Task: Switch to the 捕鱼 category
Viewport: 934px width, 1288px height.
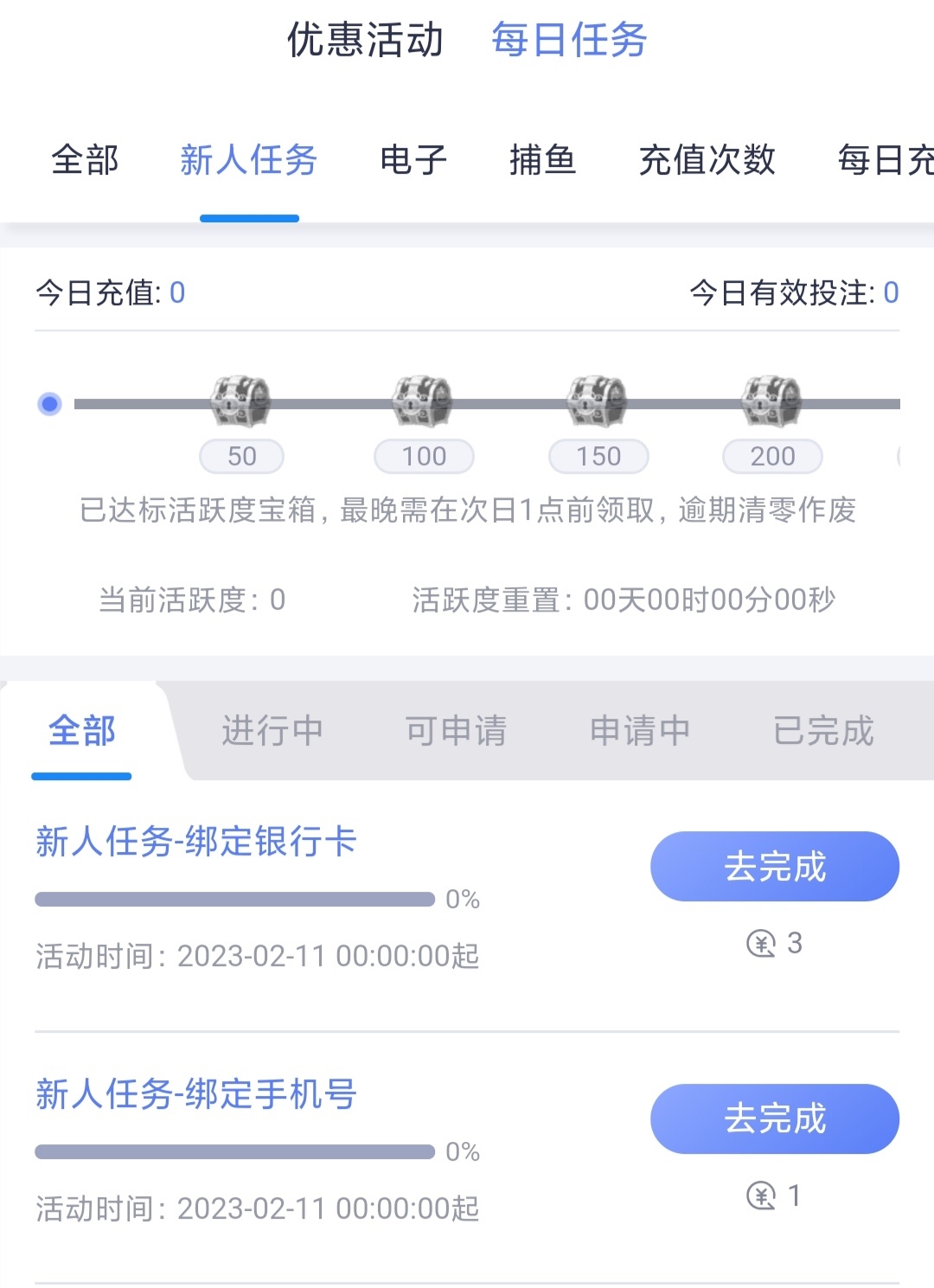Action: (542, 160)
